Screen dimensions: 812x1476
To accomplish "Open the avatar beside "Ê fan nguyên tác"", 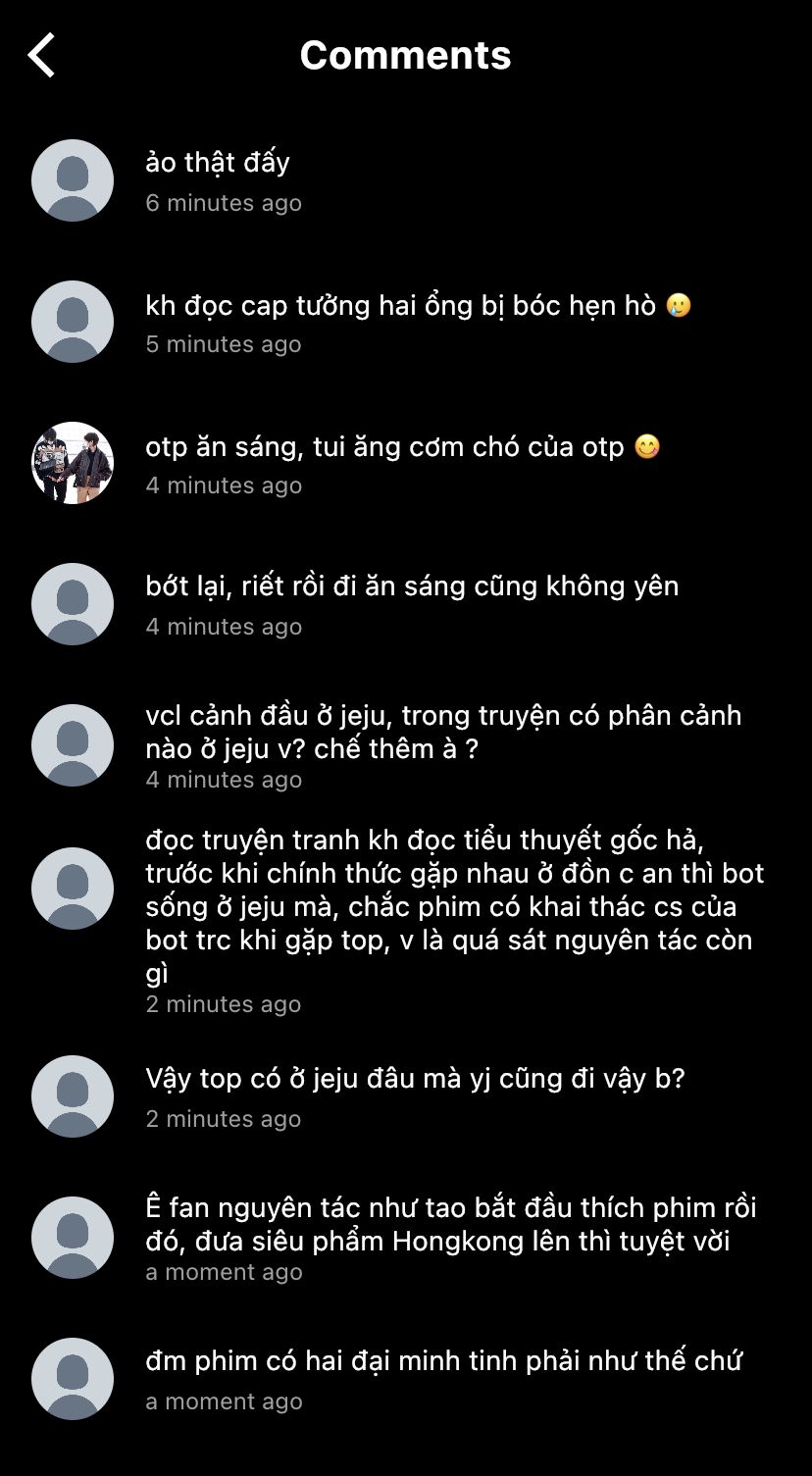I will coord(73,1238).
